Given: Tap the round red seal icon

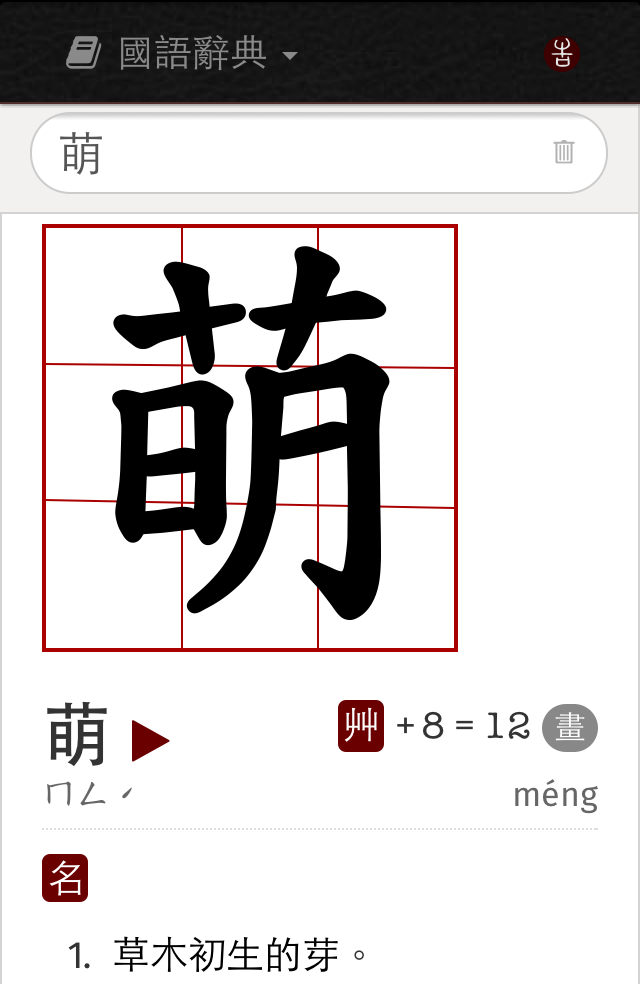Looking at the screenshot, I should pyautogui.click(x=563, y=53).
